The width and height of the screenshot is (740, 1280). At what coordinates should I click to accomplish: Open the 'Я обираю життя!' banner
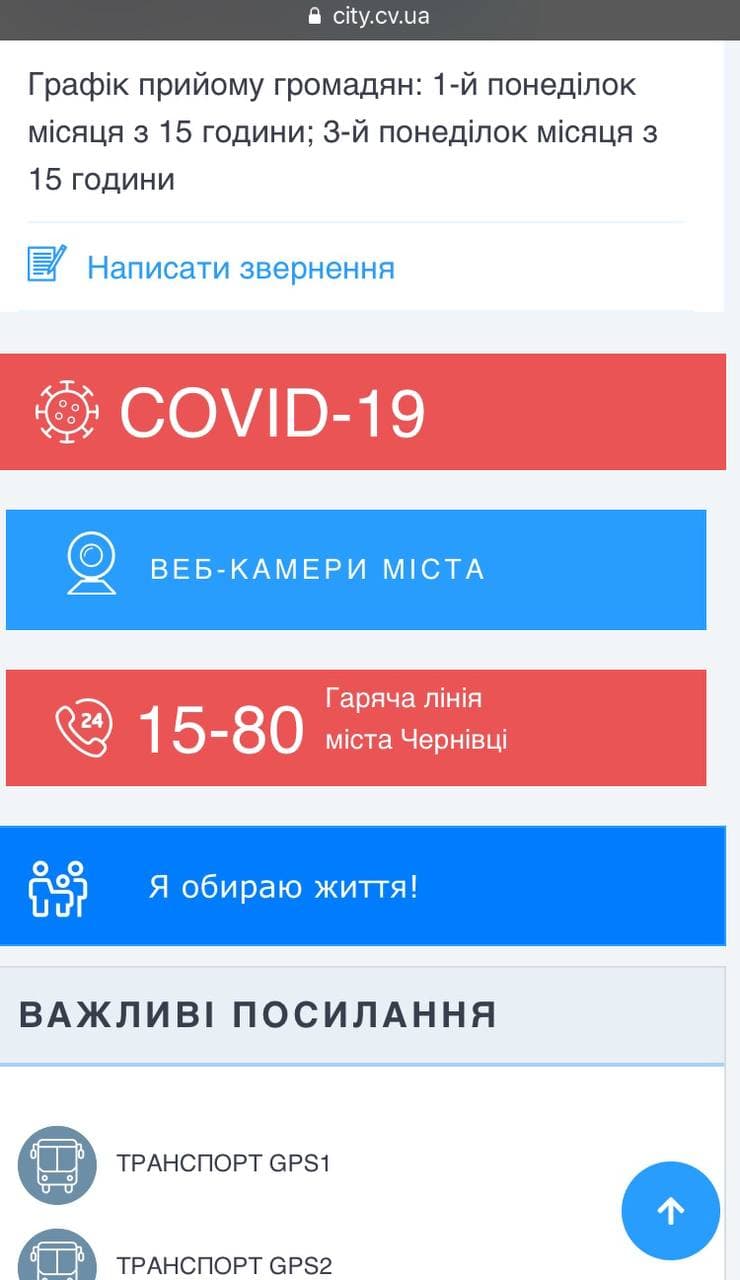pos(362,887)
